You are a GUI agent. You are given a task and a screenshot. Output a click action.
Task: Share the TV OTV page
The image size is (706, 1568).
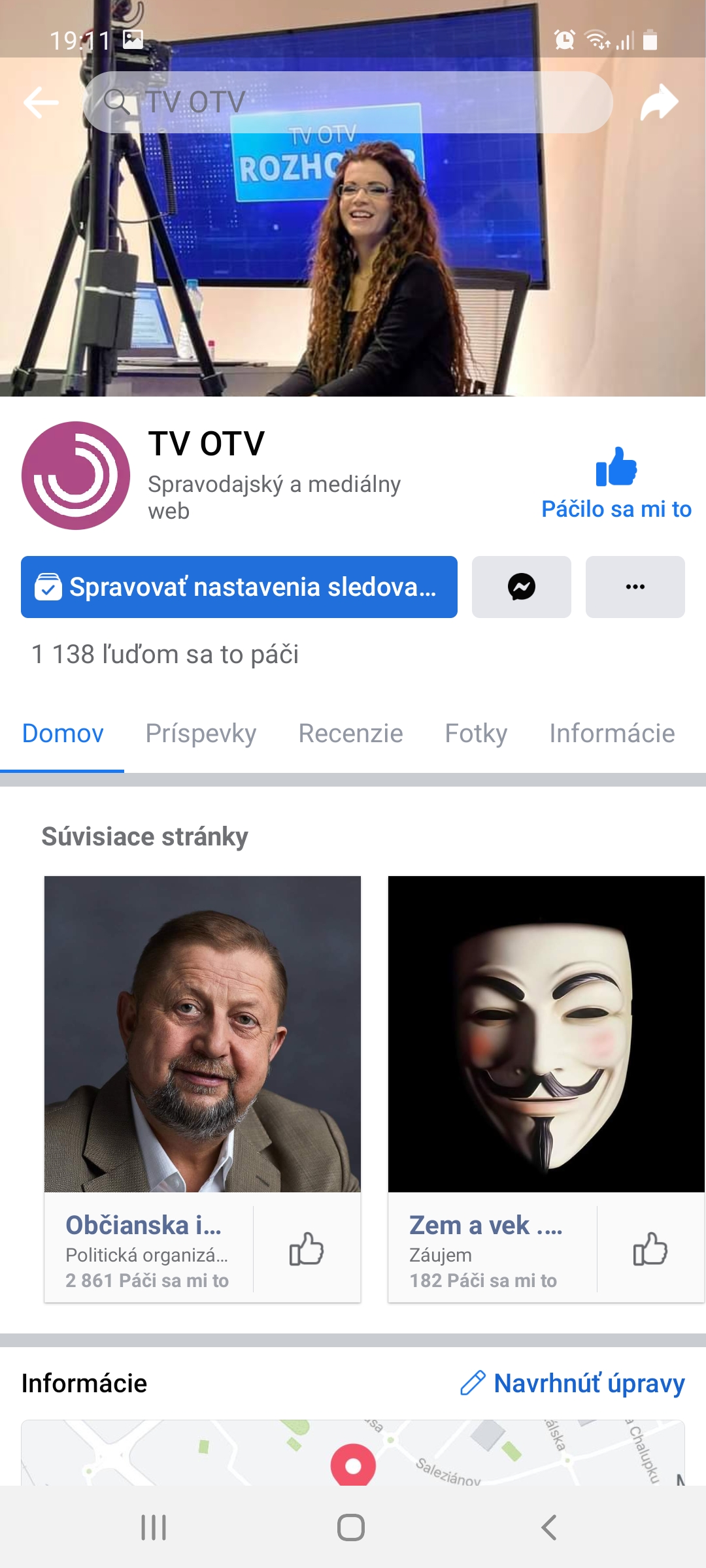click(x=659, y=103)
